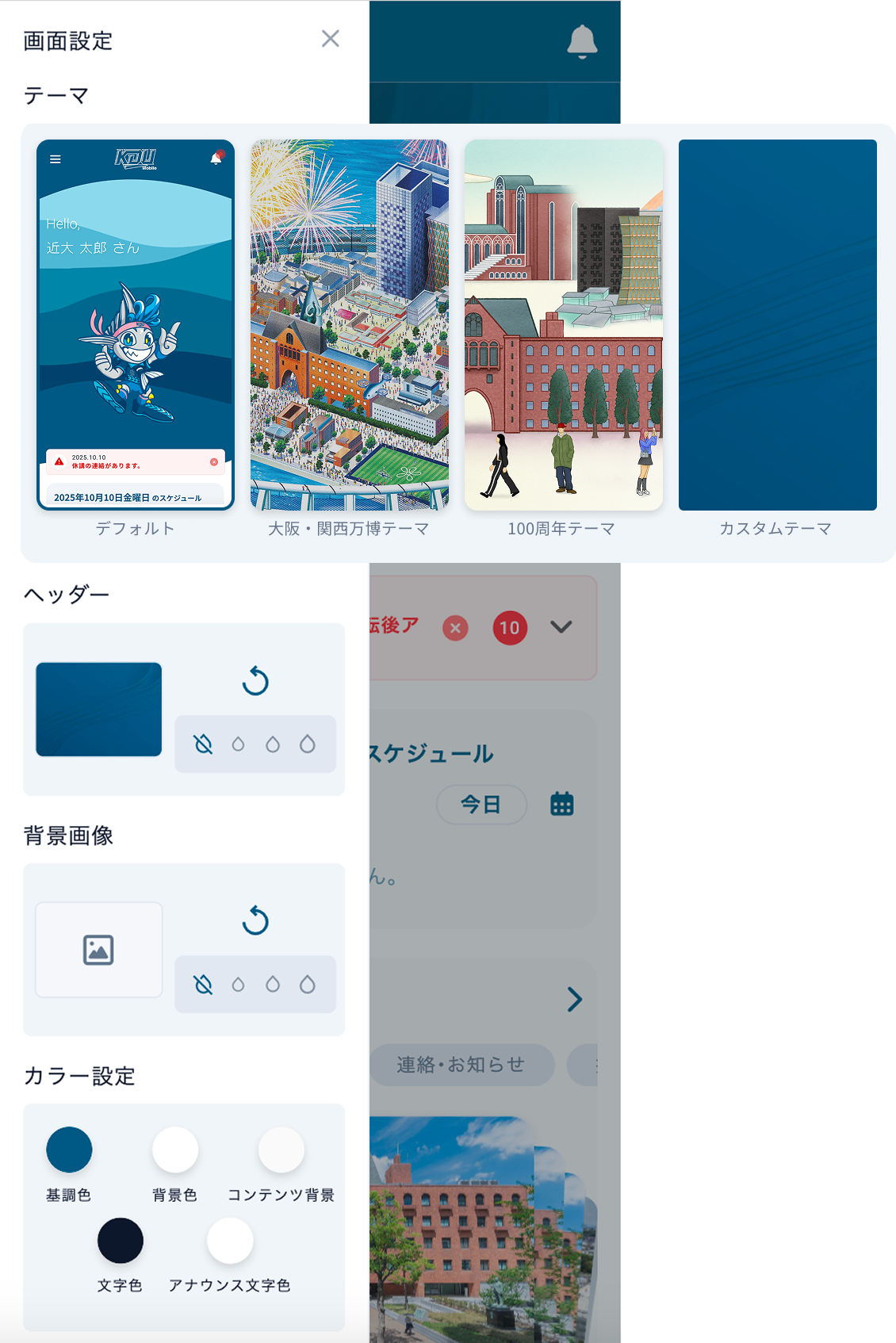Image resolution: width=896 pixels, height=1343 pixels.
Task: Set 背景画像 opacity to largest drop
Action: click(308, 985)
